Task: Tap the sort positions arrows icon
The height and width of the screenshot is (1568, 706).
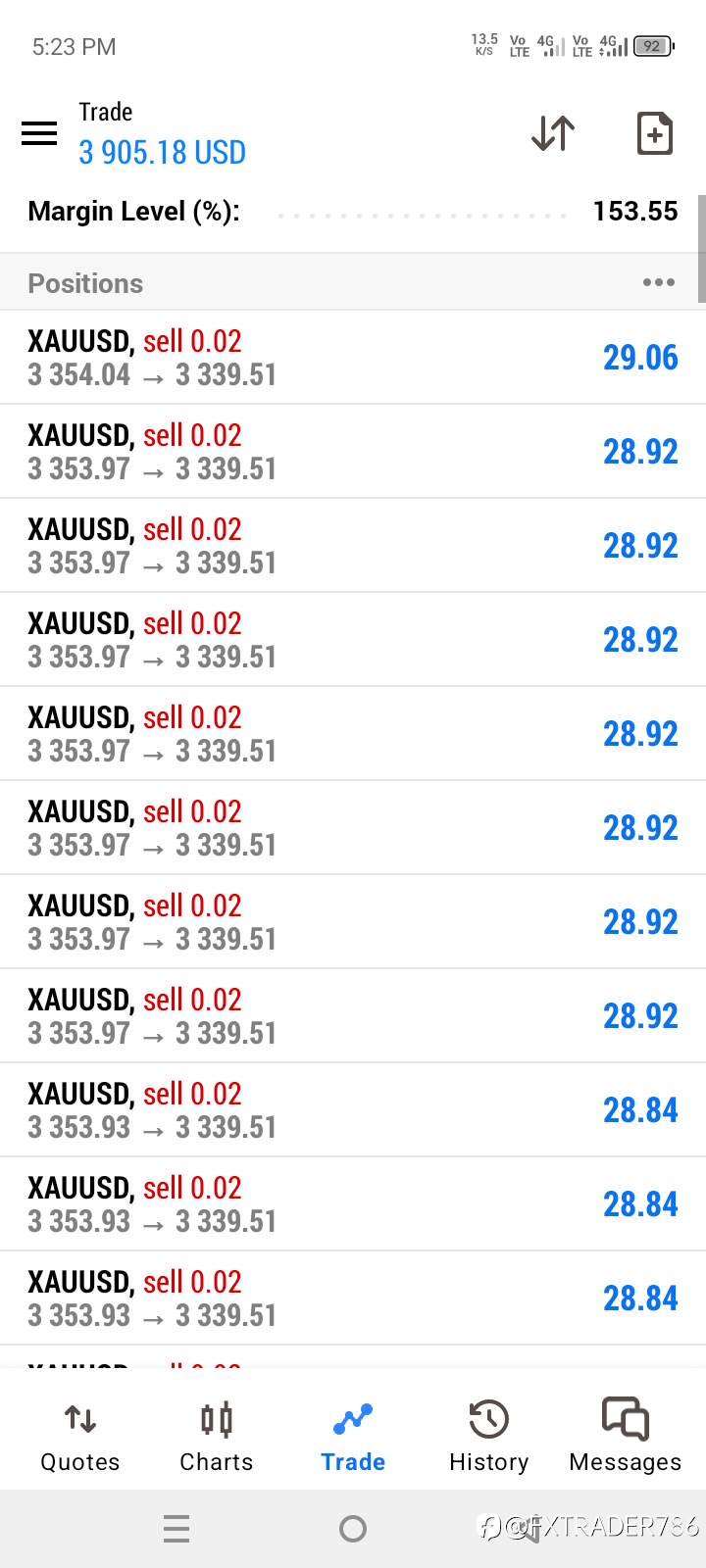Action: point(553,133)
